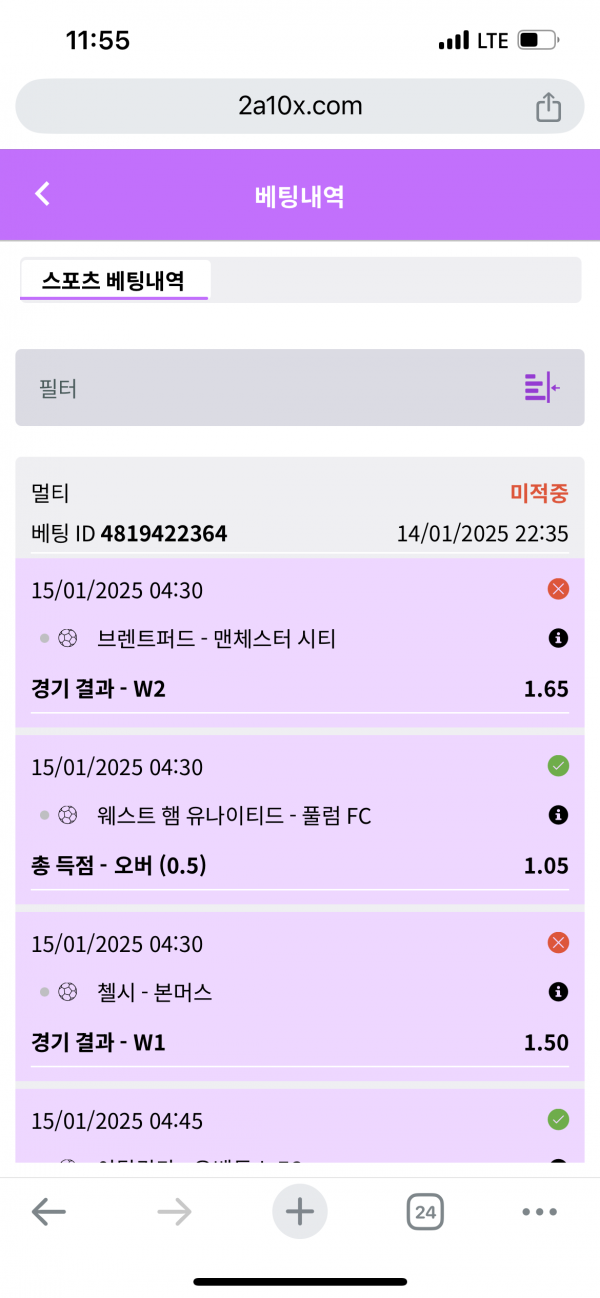Open the browser more options menu
Screen dimensions: 600x1298
(539, 1213)
